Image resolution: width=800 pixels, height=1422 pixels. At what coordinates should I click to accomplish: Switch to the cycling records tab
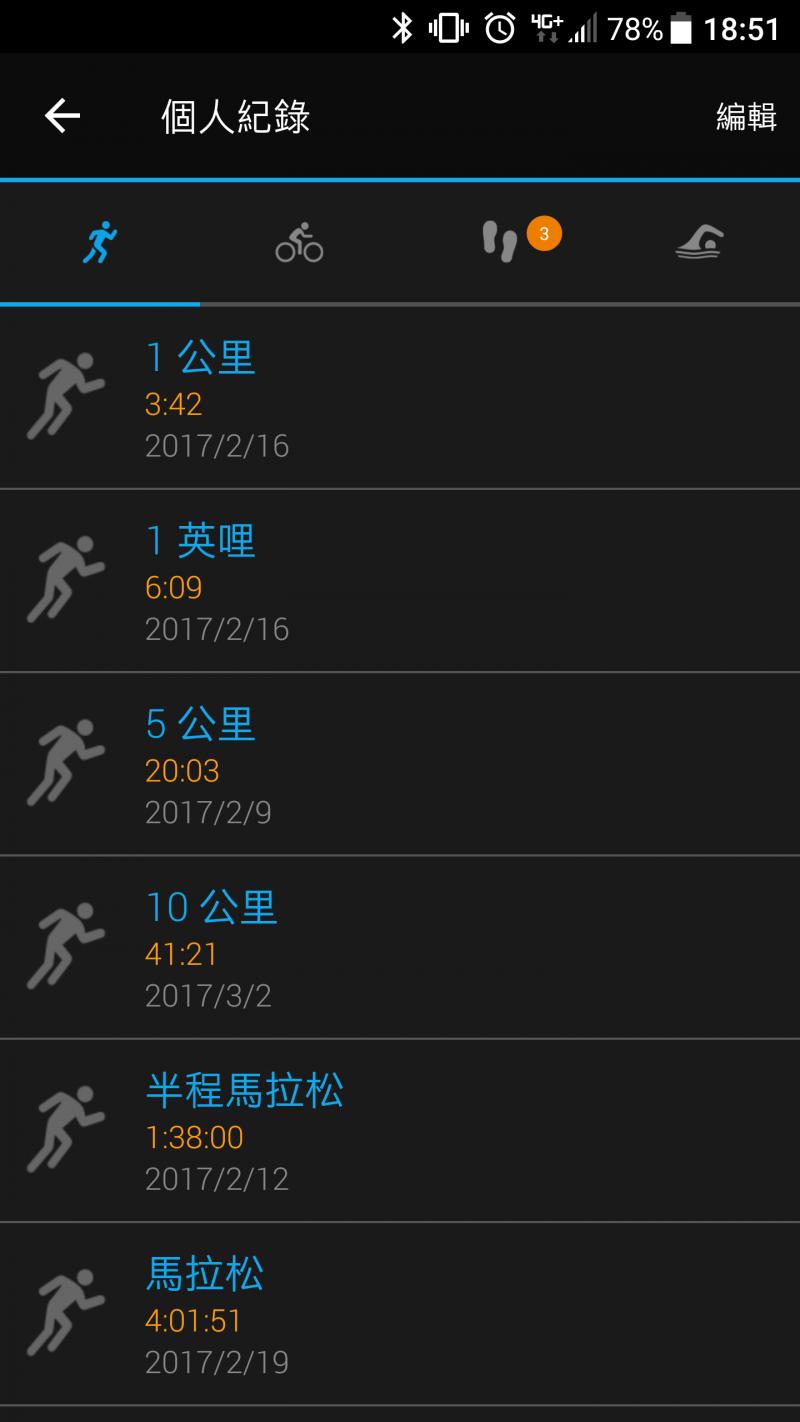(299, 242)
